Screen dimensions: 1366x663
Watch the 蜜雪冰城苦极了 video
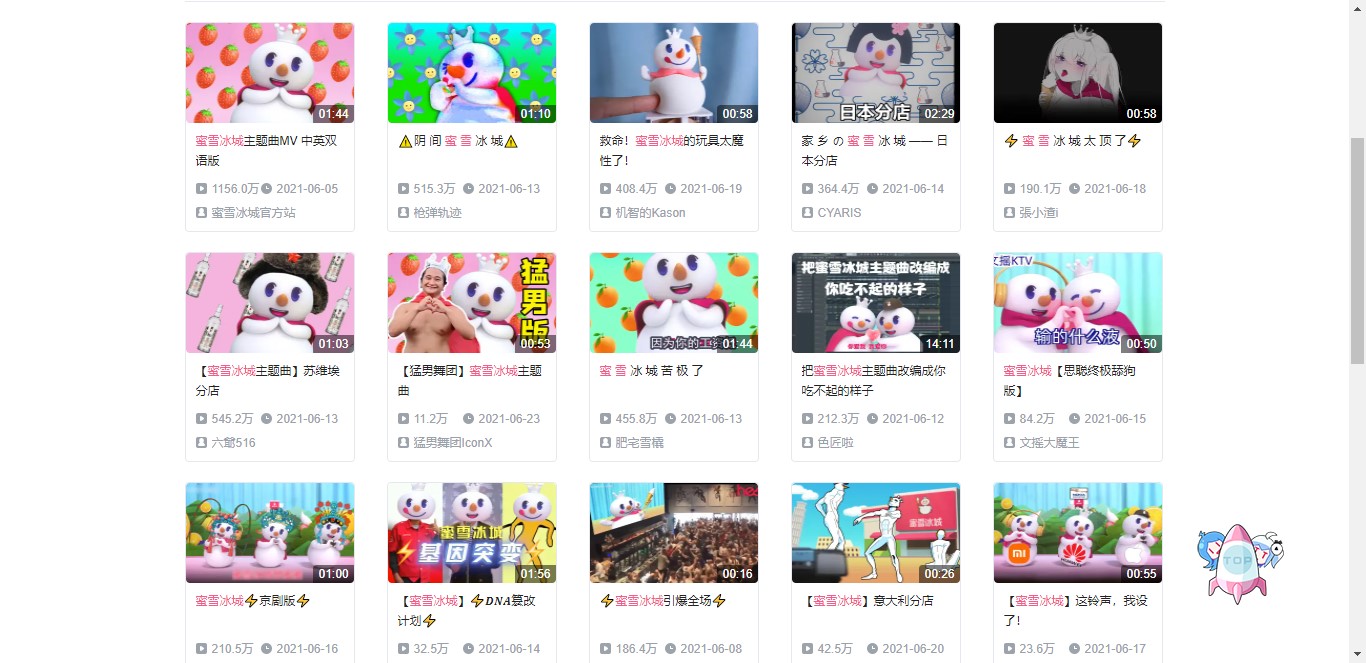click(673, 303)
